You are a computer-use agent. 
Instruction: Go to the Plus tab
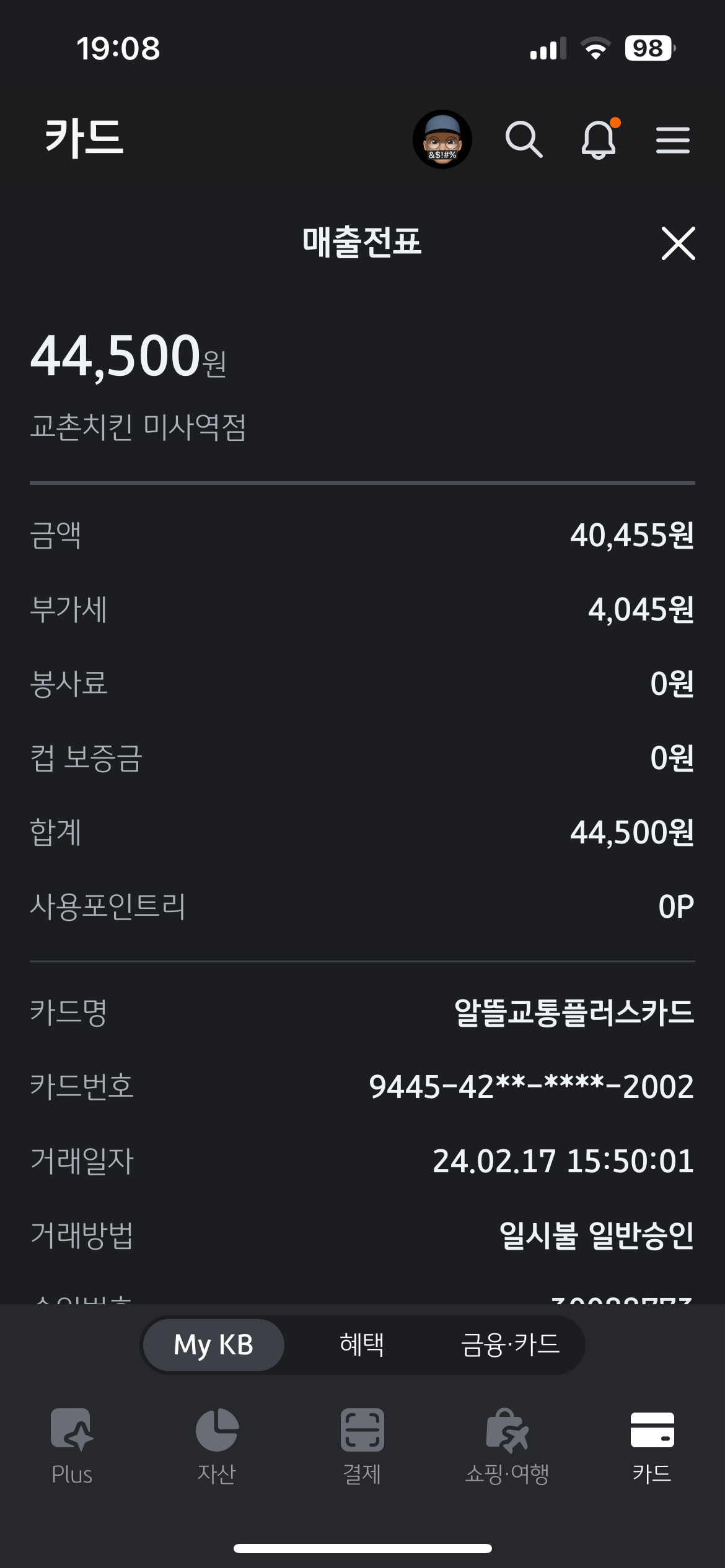coord(72,1447)
